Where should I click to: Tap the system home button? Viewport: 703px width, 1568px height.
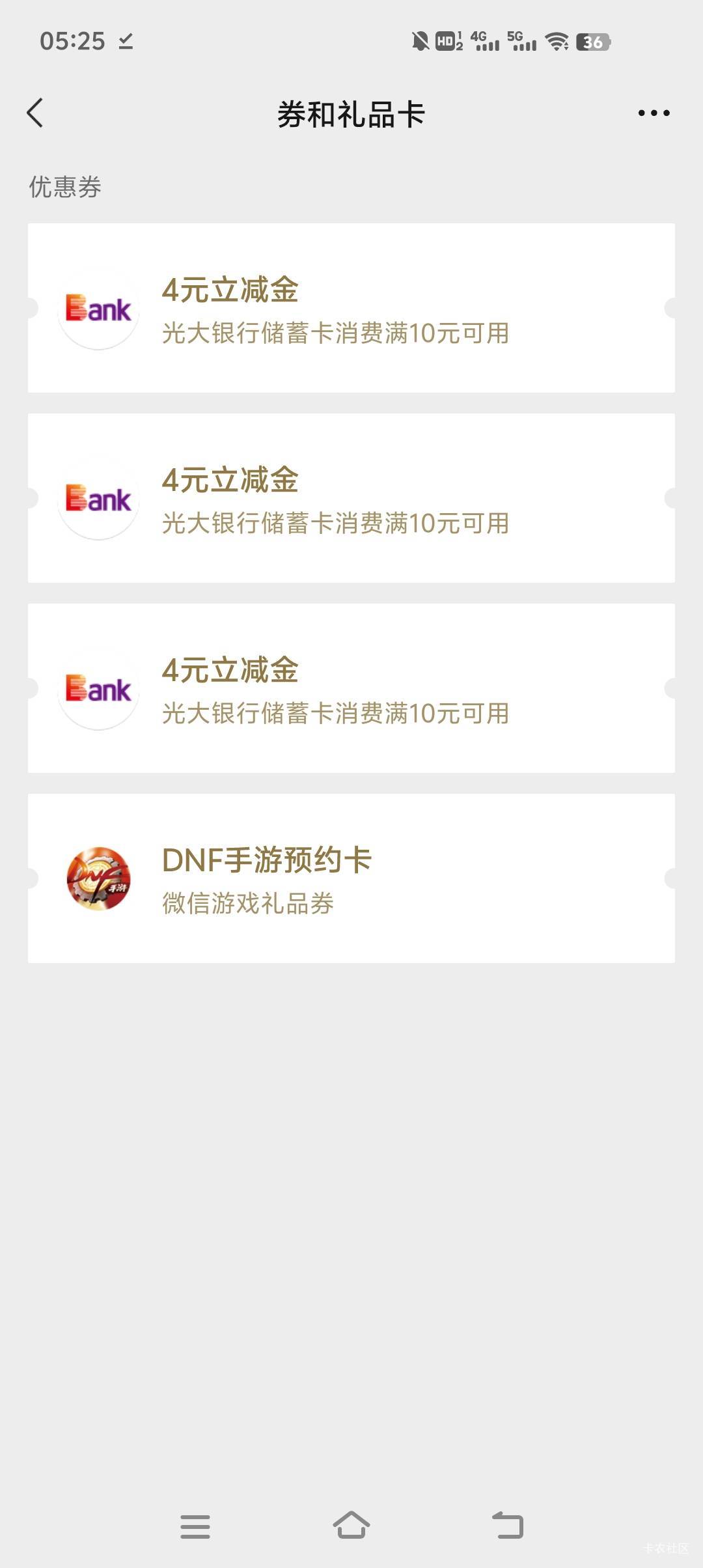(351, 1525)
